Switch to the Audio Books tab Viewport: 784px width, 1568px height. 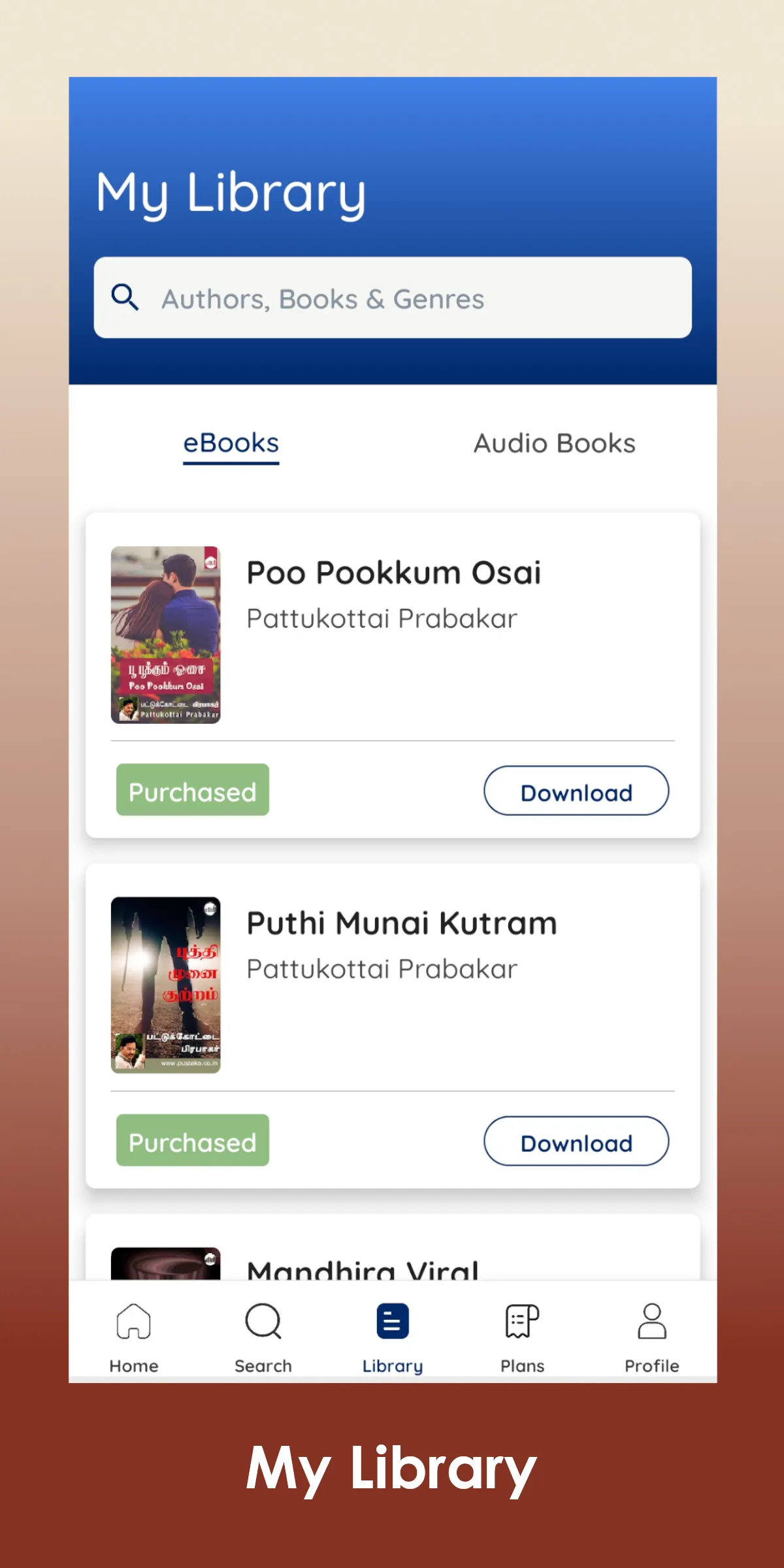pyautogui.click(x=553, y=443)
